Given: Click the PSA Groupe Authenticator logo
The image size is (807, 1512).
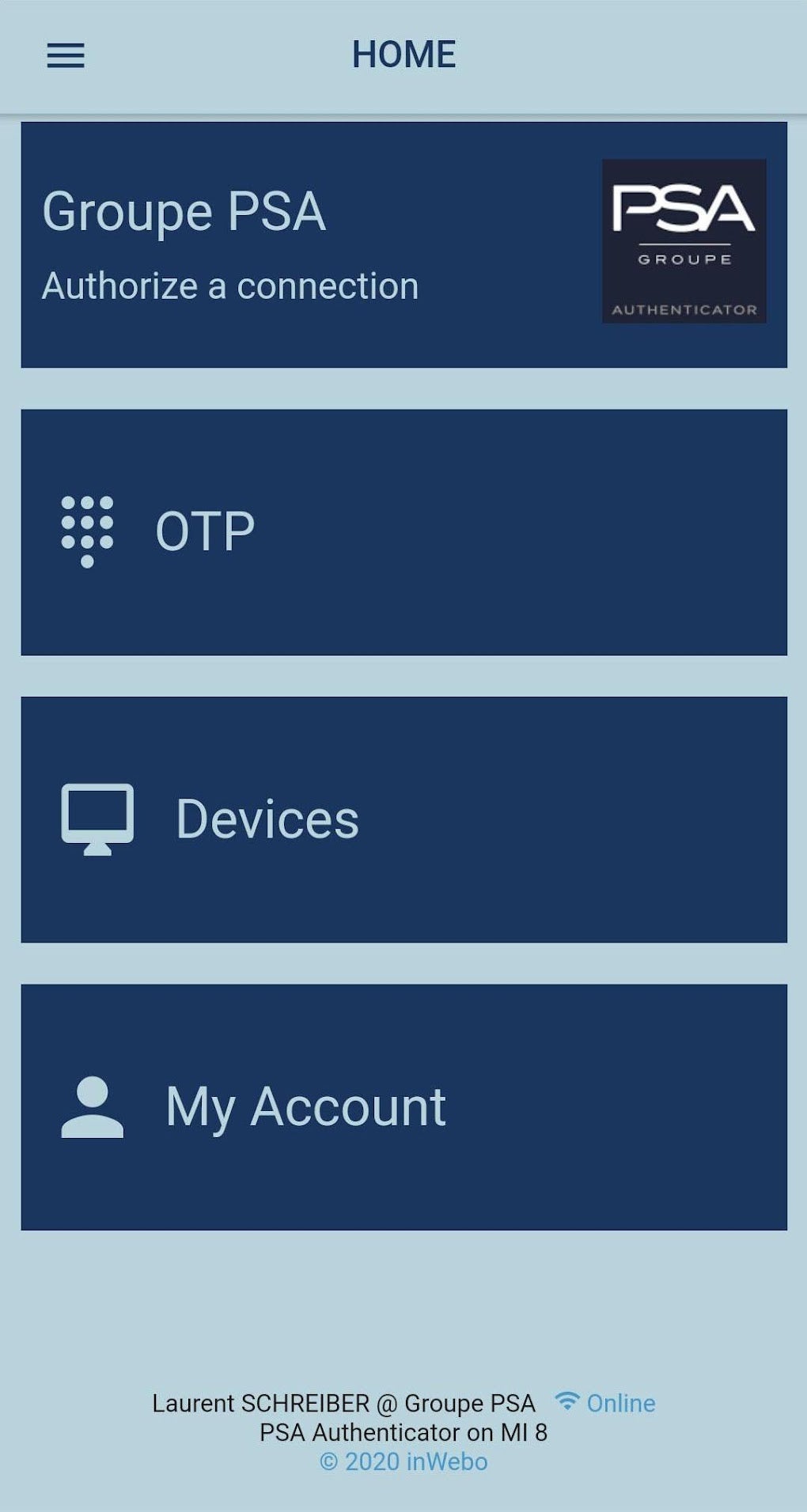Looking at the screenshot, I should pos(684,241).
